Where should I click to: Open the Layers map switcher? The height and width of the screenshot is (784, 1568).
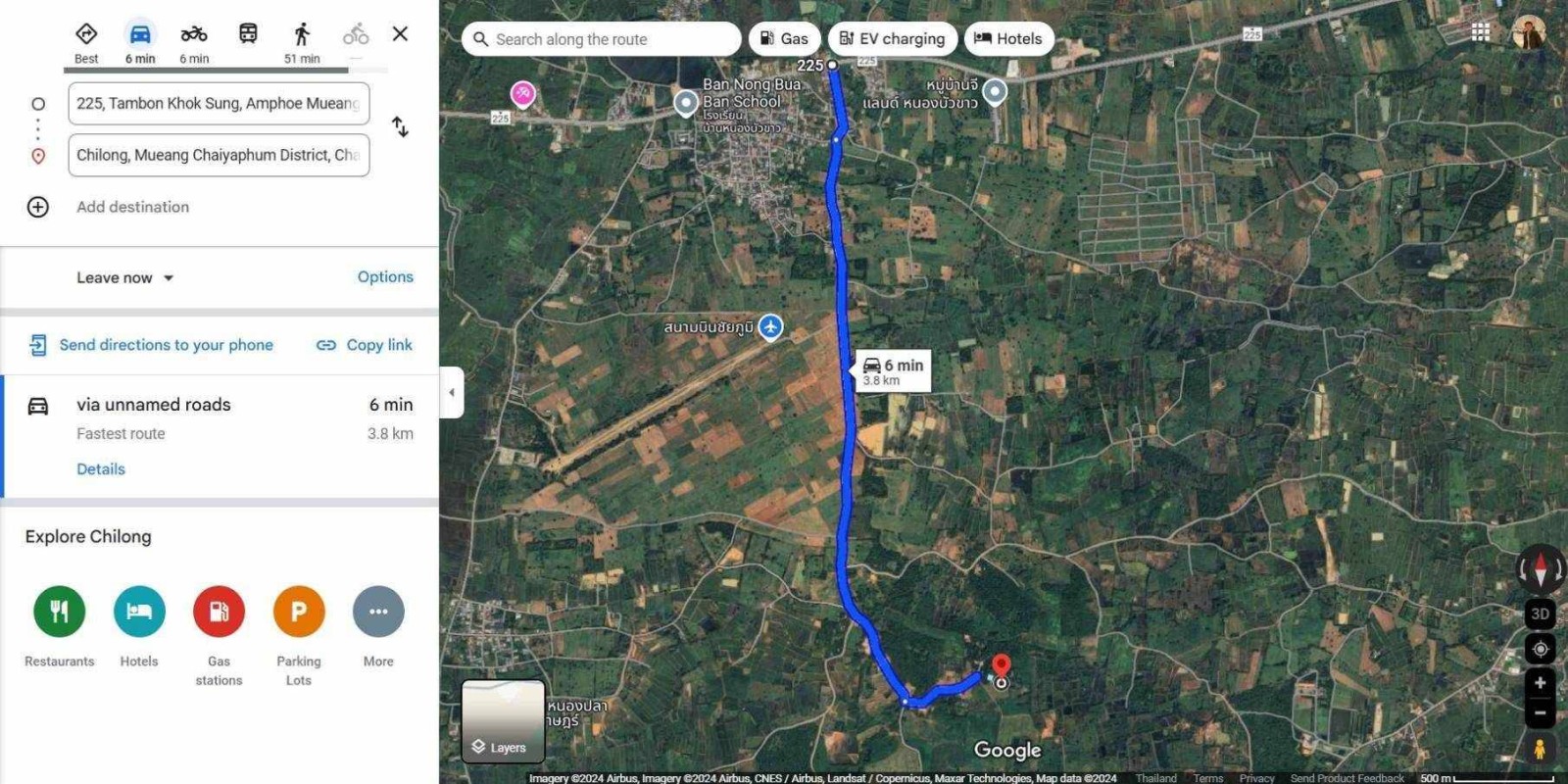[503, 721]
